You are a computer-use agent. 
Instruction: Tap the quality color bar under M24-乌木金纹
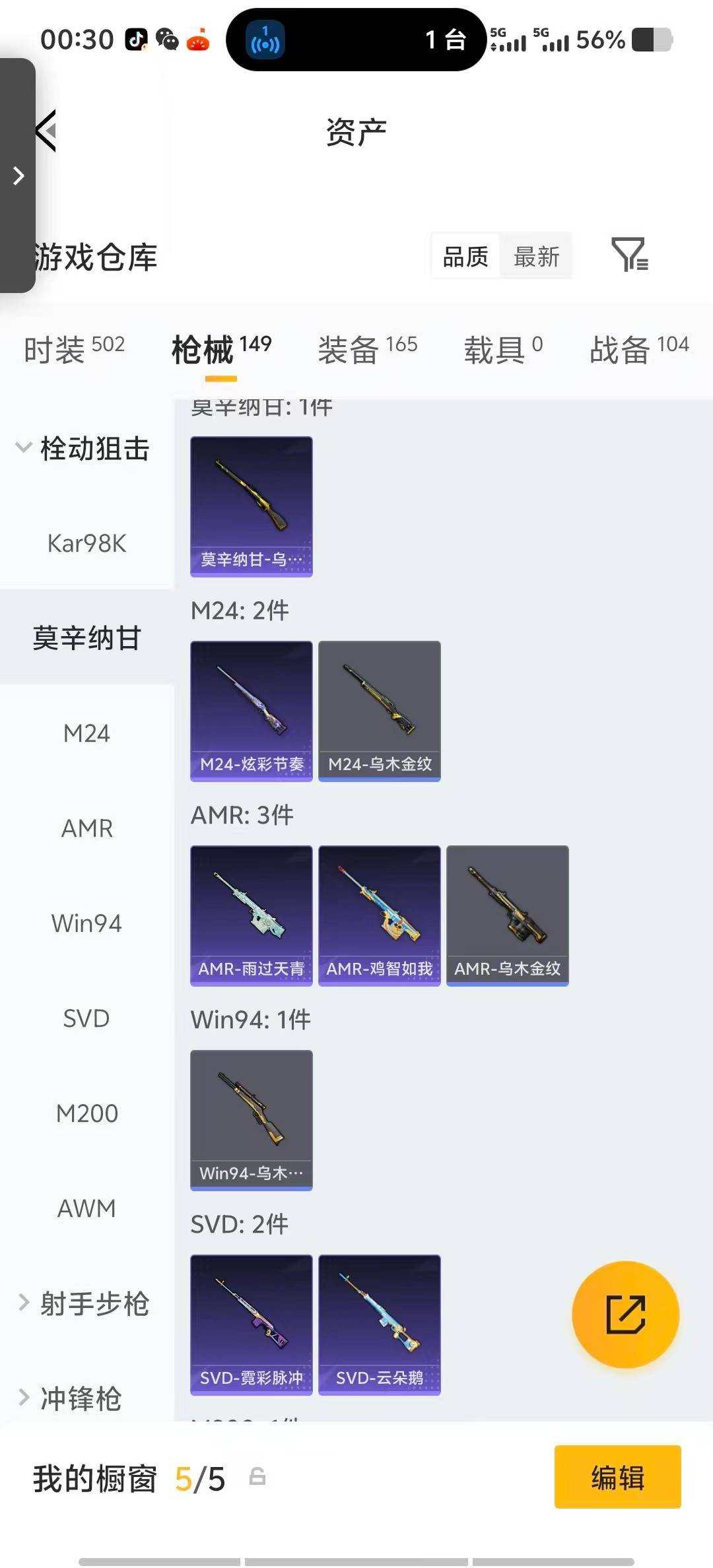[379, 780]
